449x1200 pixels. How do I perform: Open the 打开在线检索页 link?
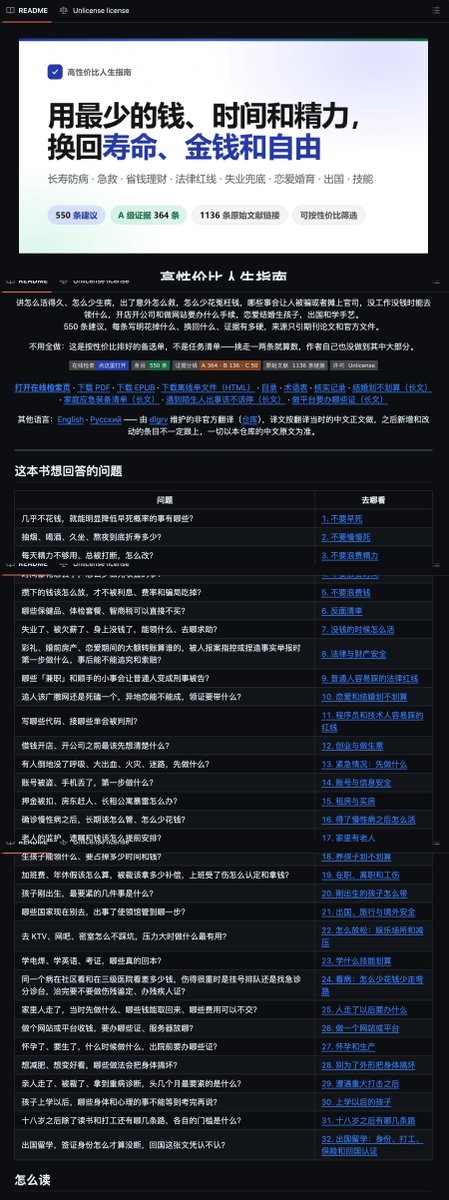(42, 387)
